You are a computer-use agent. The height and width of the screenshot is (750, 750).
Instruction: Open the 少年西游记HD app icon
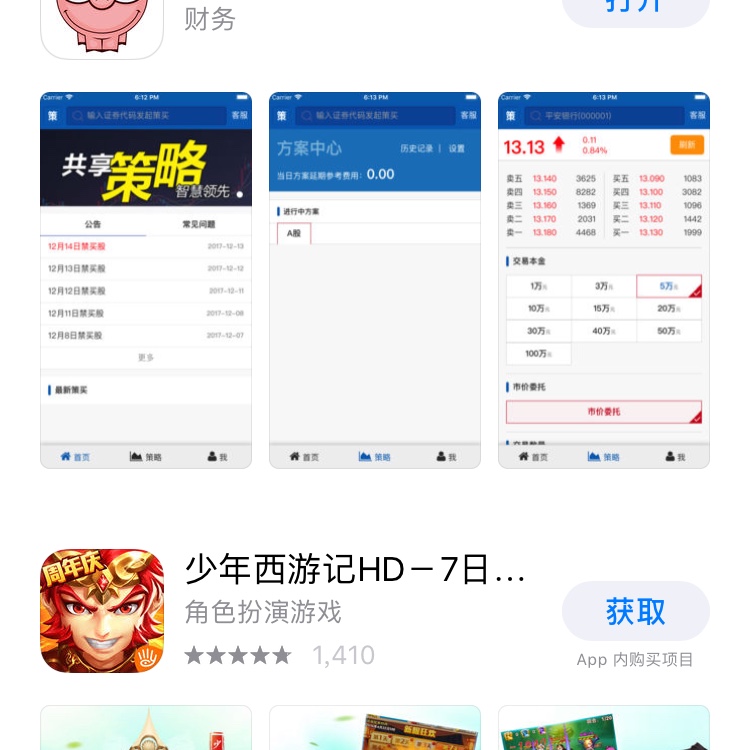click(x=102, y=611)
